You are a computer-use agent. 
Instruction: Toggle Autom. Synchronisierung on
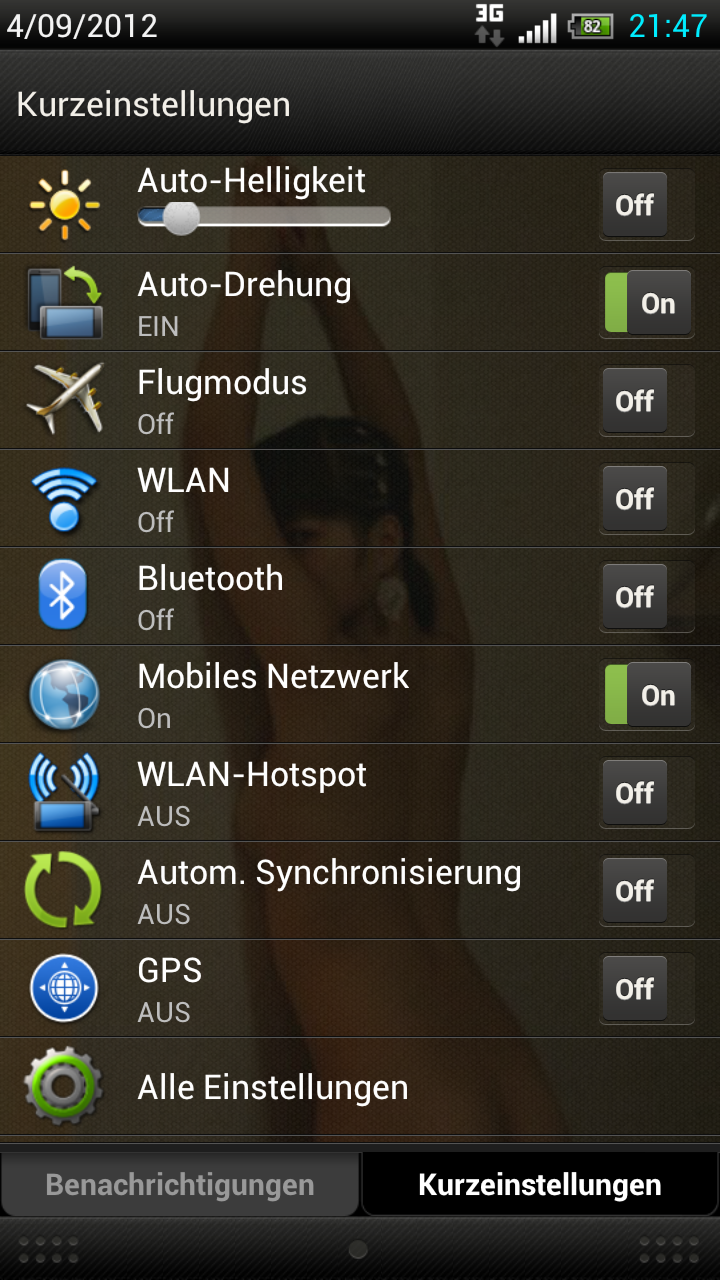[646, 891]
